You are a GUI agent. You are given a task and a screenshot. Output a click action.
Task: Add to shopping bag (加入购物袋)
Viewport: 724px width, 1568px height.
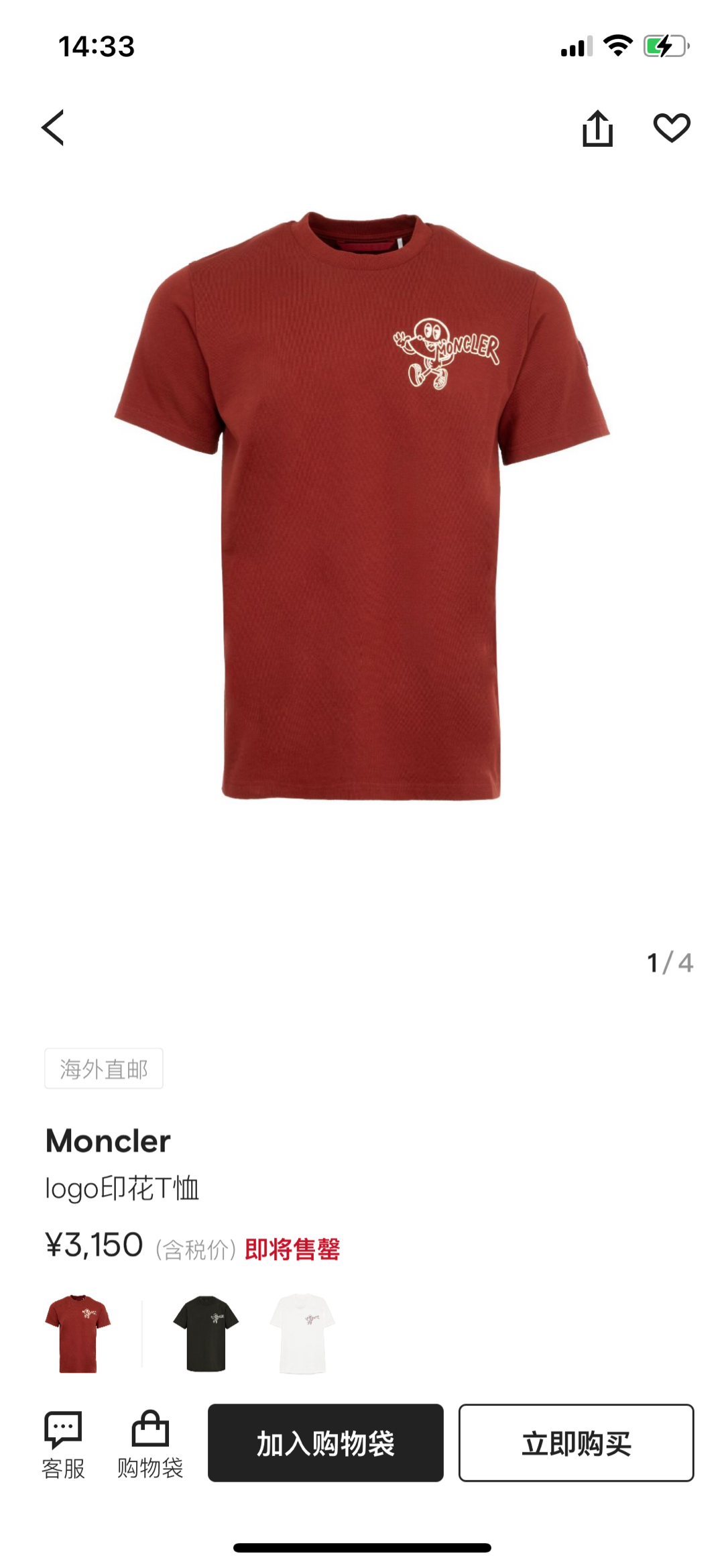pyautogui.click(x=326, y=1443)
